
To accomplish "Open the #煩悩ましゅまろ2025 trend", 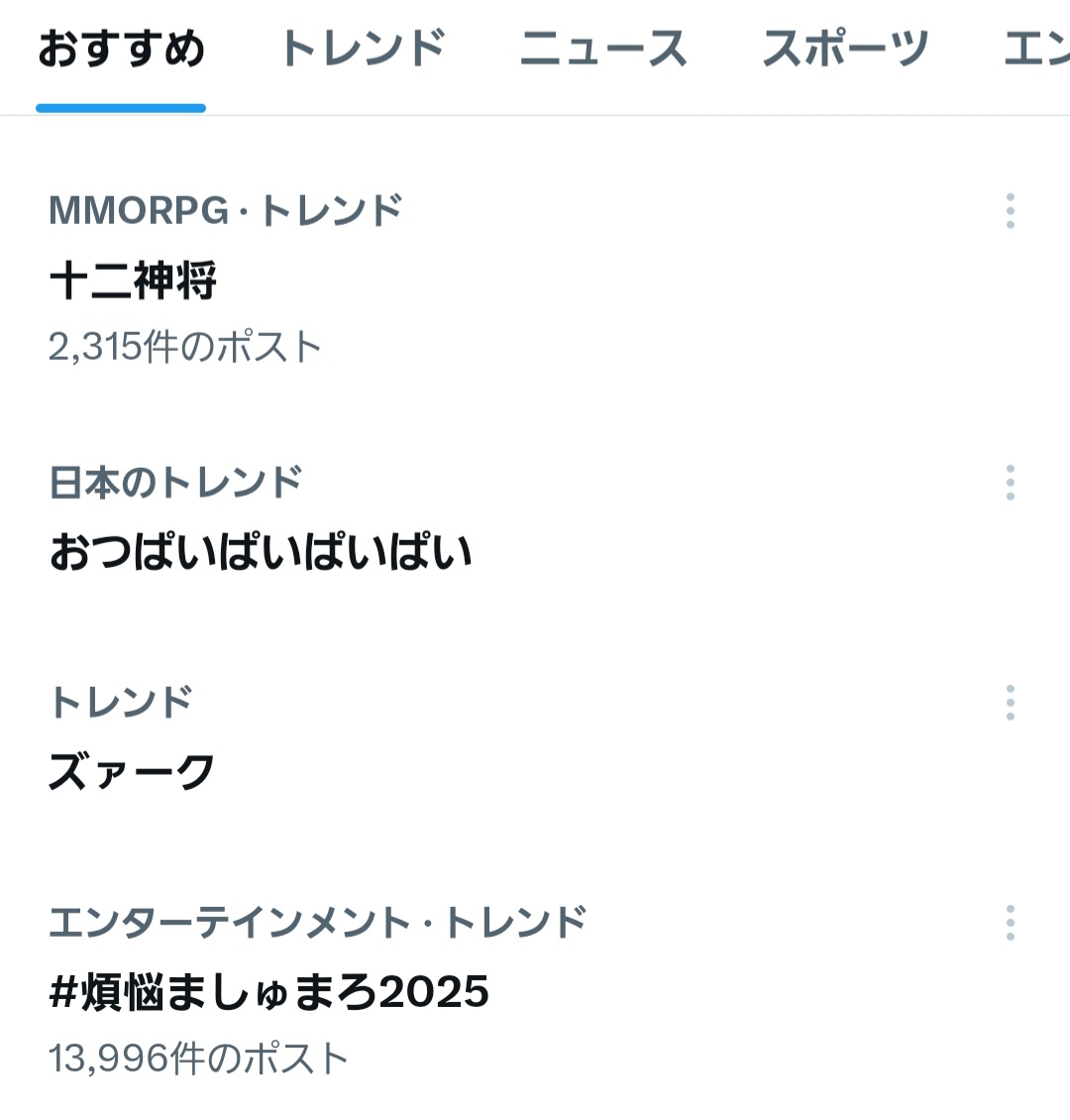I will coord(269,992).
